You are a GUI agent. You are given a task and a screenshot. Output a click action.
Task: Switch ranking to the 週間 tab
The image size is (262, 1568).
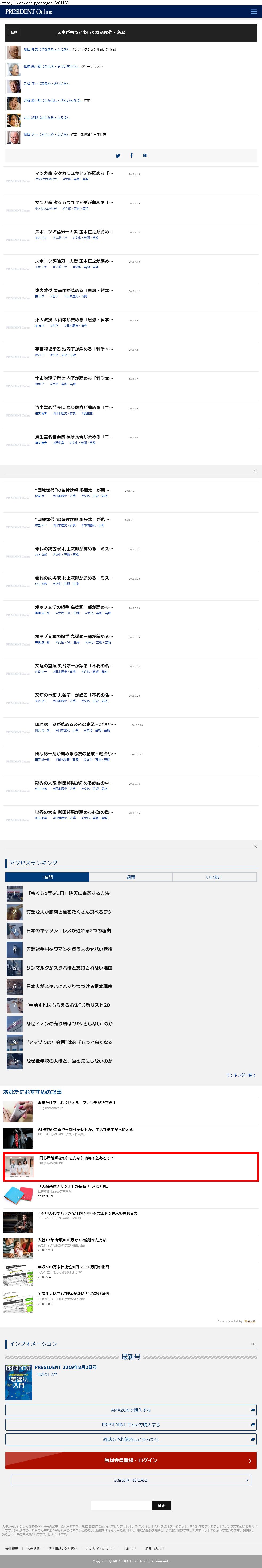pyautogui.click(x=130, y=877)
